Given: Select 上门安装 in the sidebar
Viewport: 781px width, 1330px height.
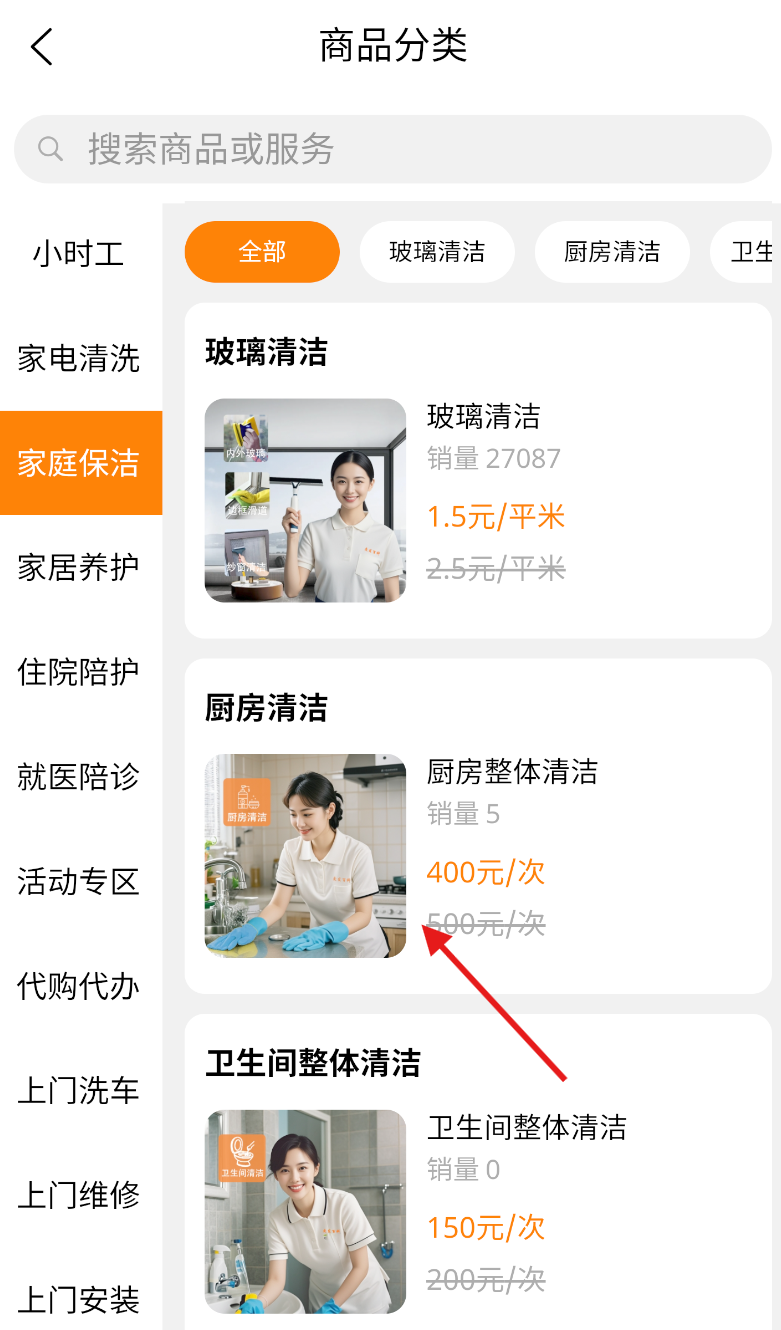Looking at the screenshot, I should [x=79, y=1300].
